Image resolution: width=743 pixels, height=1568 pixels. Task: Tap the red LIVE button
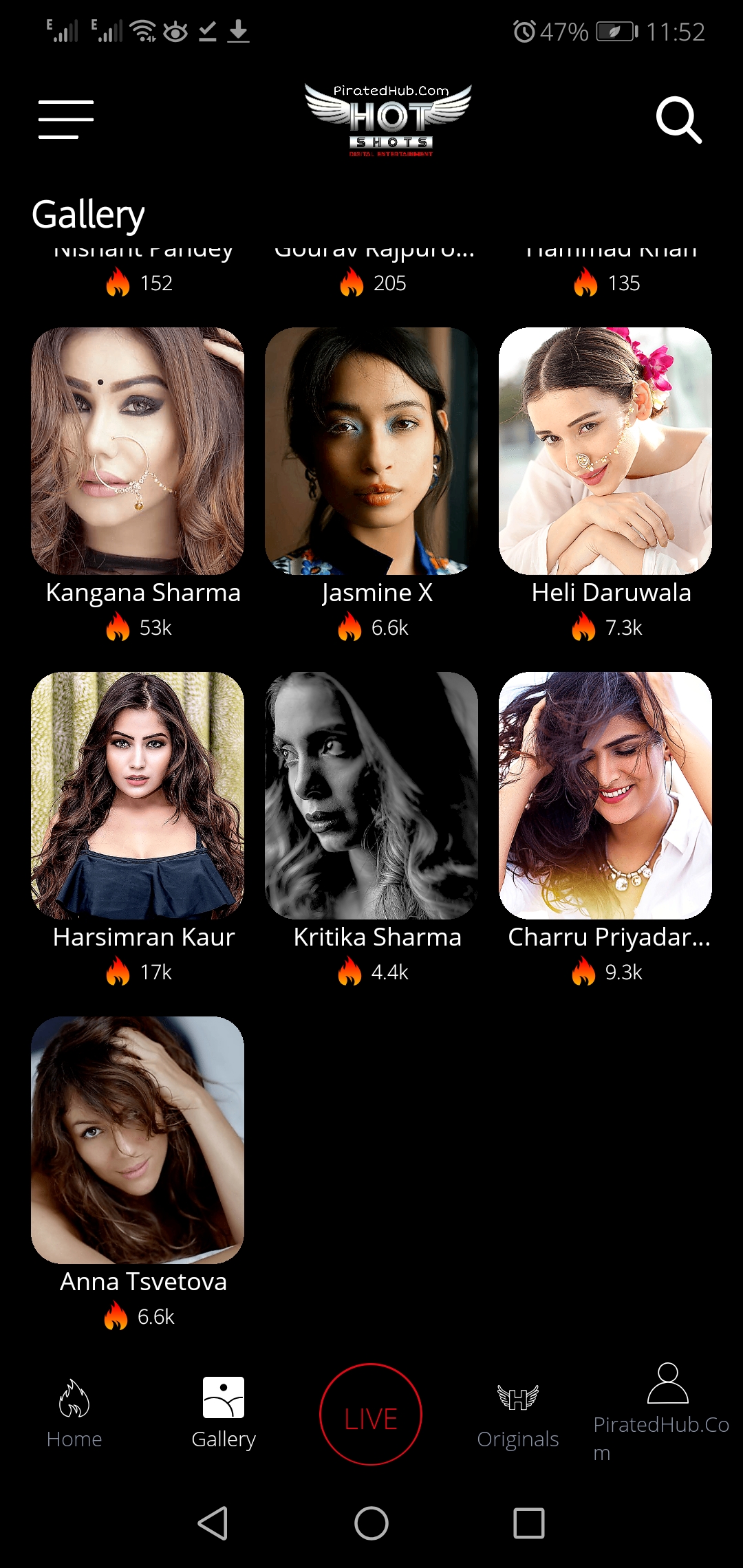coord(371,1415)
